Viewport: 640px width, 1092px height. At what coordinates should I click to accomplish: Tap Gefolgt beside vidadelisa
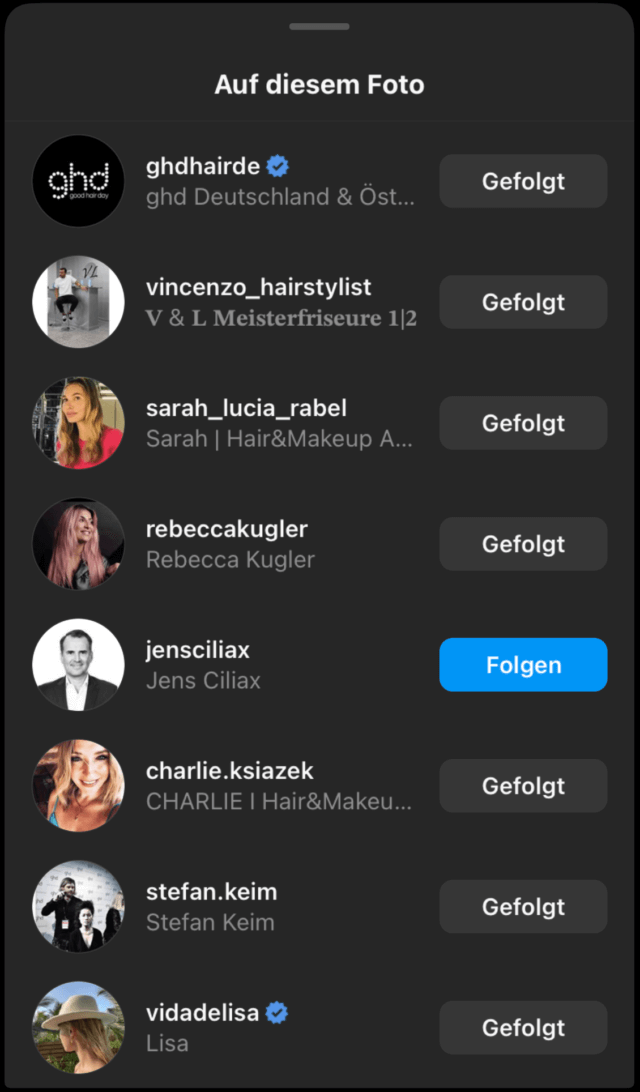click(x=523, y=1028)
